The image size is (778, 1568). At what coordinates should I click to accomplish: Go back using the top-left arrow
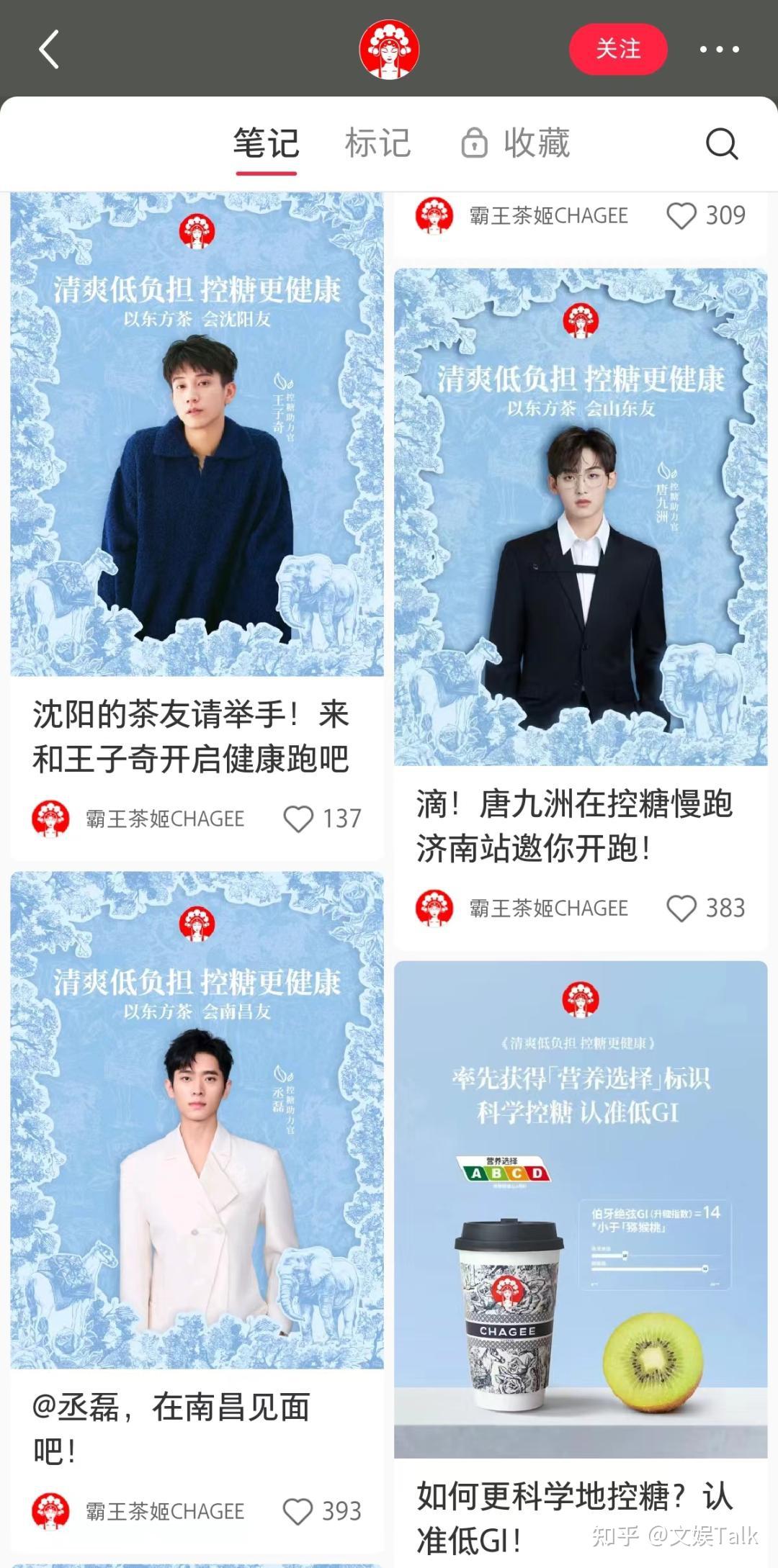coord(49,50)
